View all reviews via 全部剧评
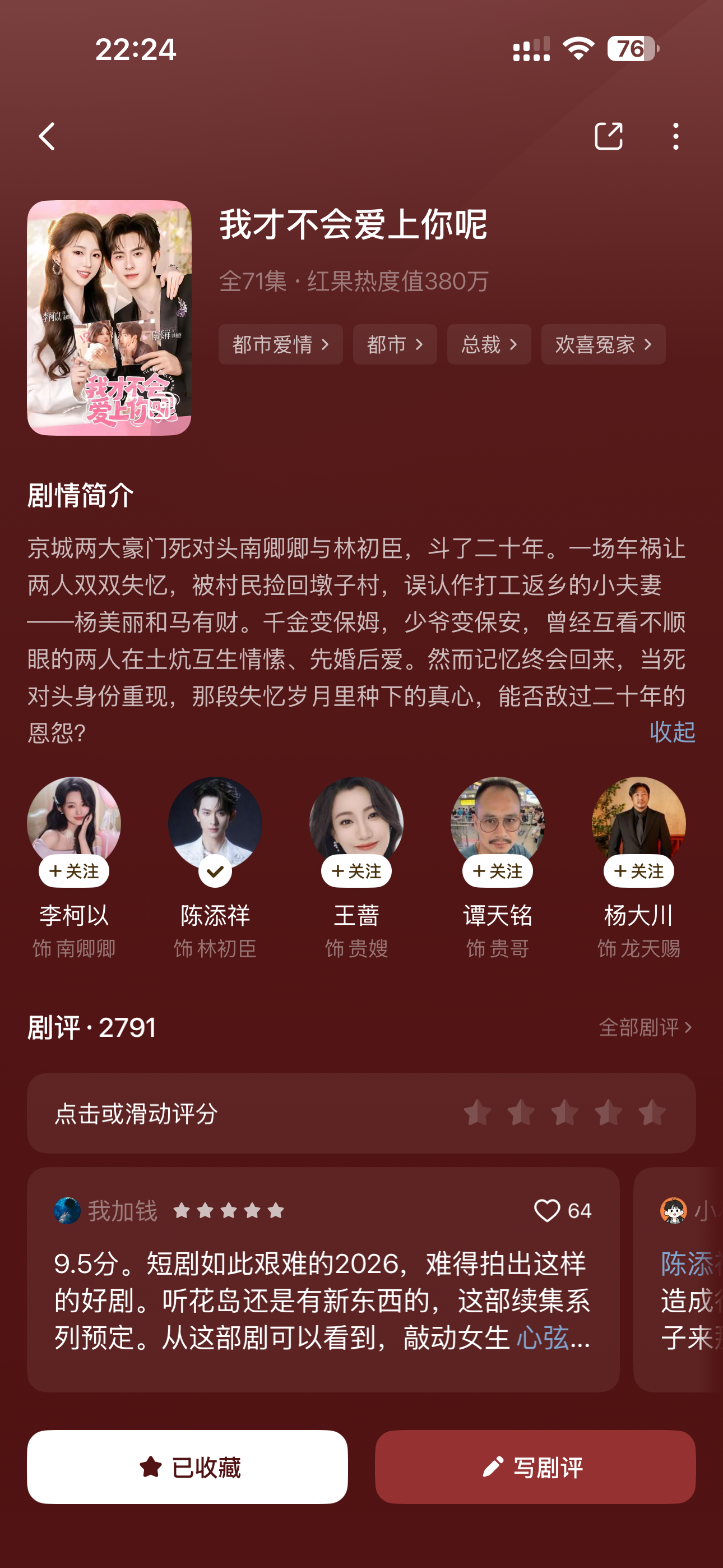Viewport: 723px width, 1568px height. (x=646, y=1027)
